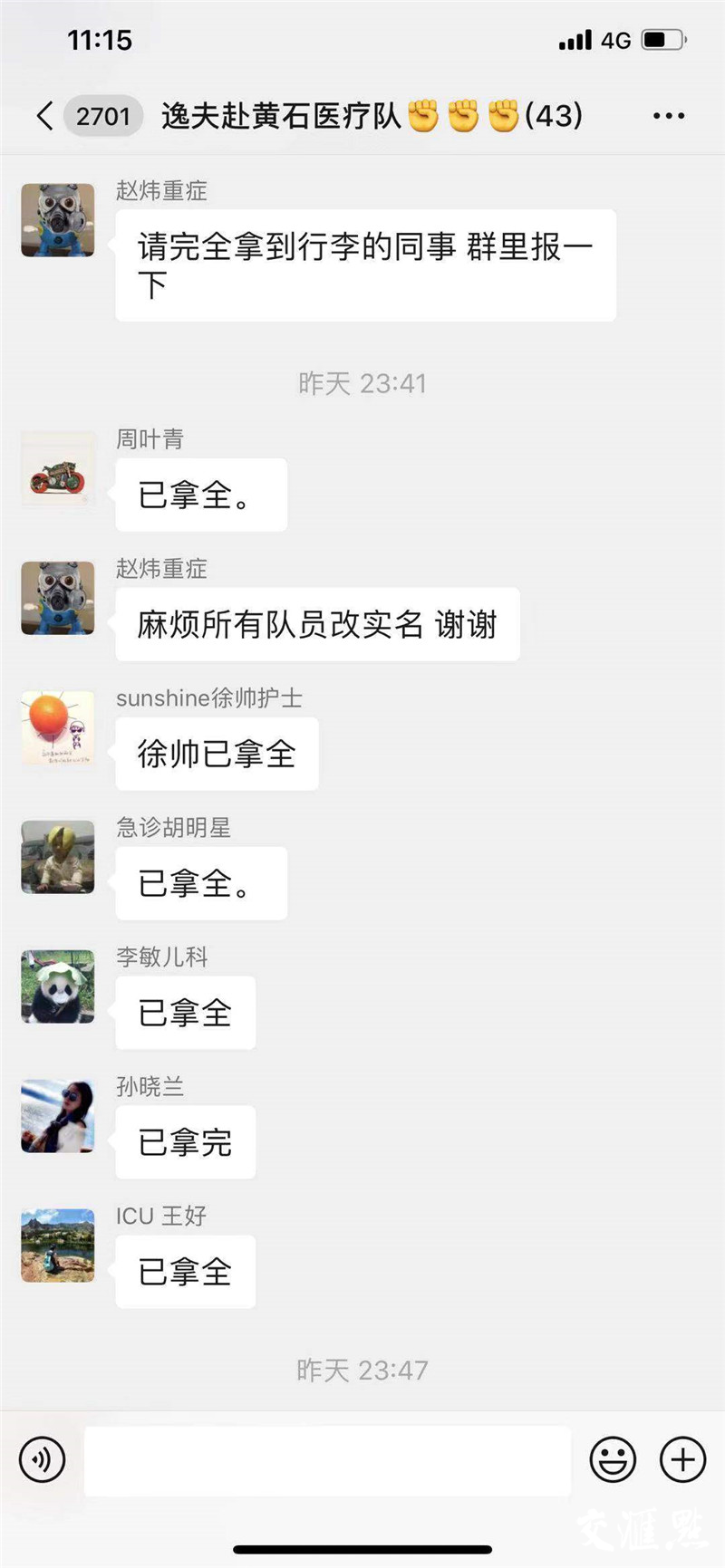725x1568 pixels.
Task: Open 孙晓兰's profile picture
Action: (58, 1116)
